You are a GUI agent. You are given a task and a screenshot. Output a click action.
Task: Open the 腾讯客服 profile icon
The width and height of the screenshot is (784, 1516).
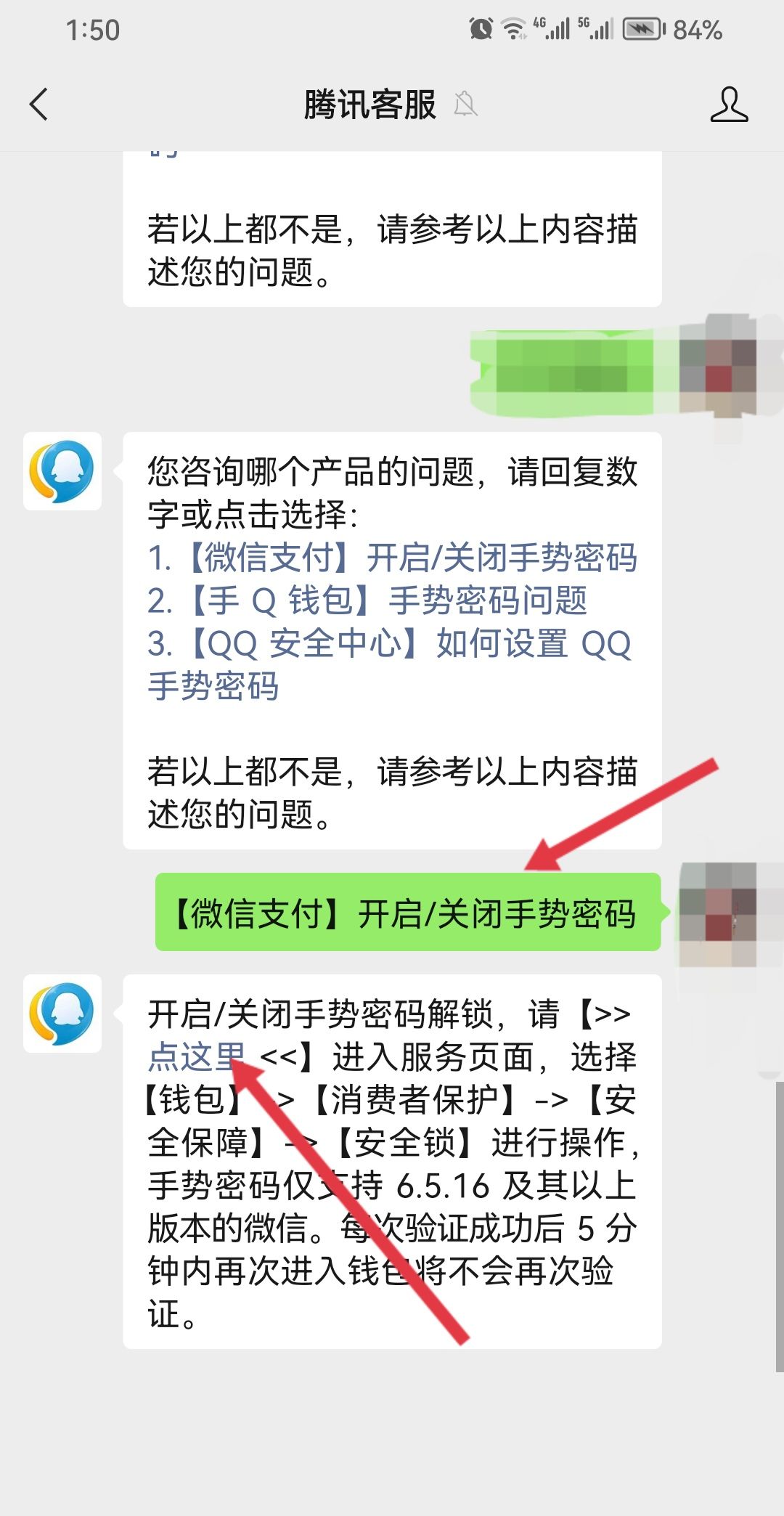coord(728,105)
